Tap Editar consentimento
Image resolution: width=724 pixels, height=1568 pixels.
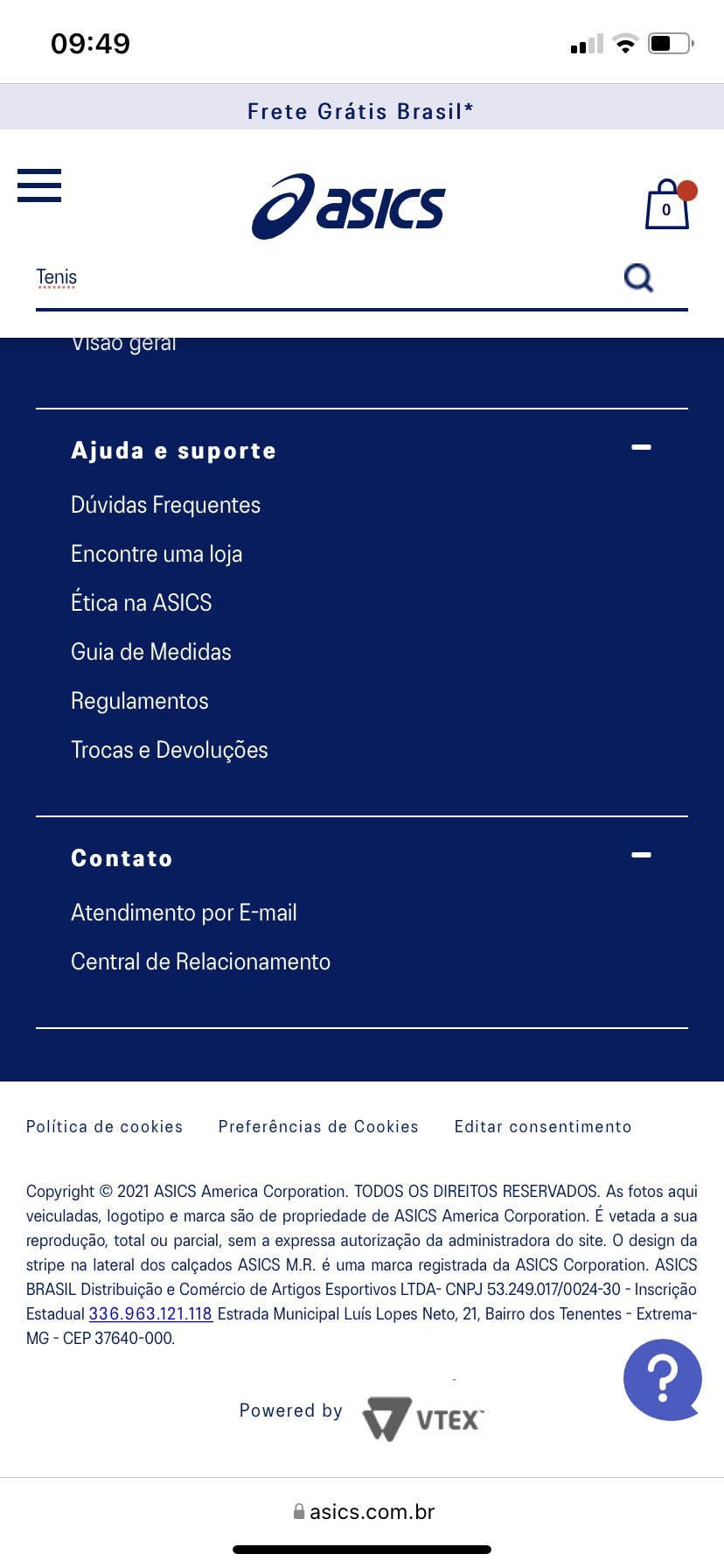tap(542, 1127)
